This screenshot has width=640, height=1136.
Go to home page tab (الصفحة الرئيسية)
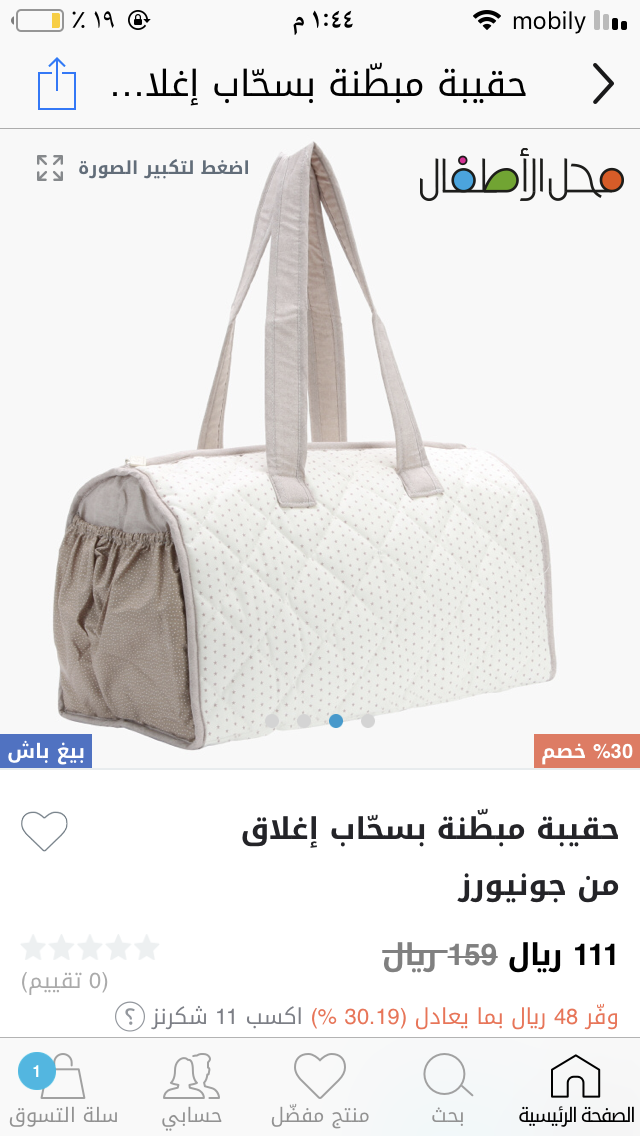pos(576,1087)
